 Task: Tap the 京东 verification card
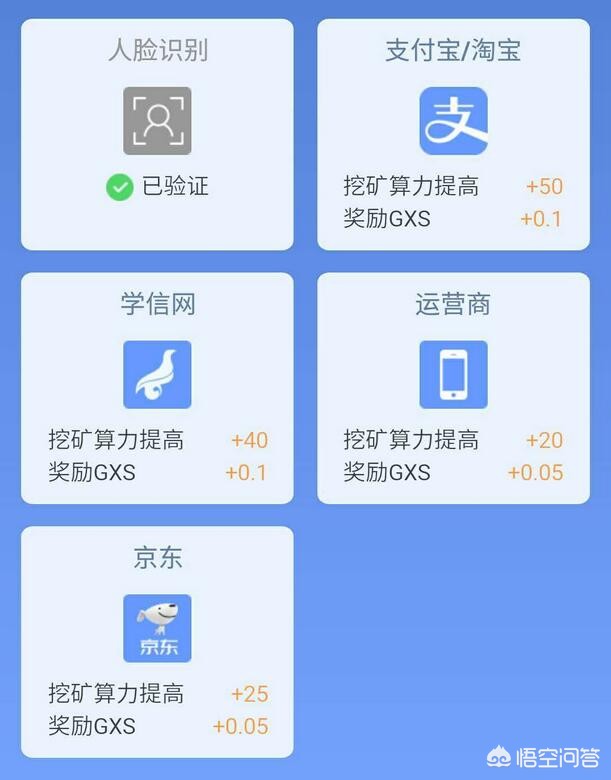[157, 642]
